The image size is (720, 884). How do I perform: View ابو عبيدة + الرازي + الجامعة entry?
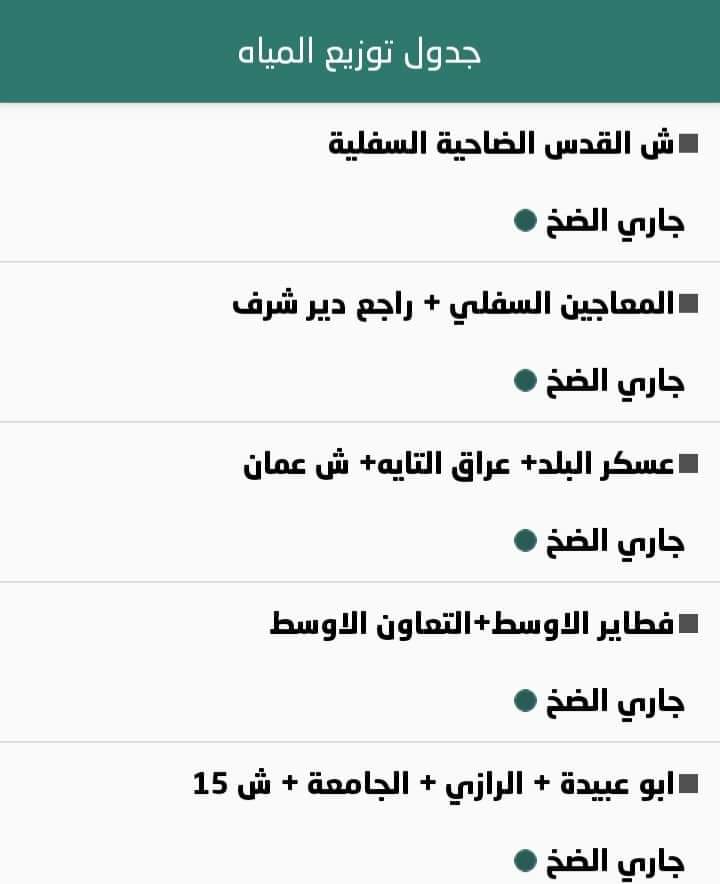(x=435, y=785)
